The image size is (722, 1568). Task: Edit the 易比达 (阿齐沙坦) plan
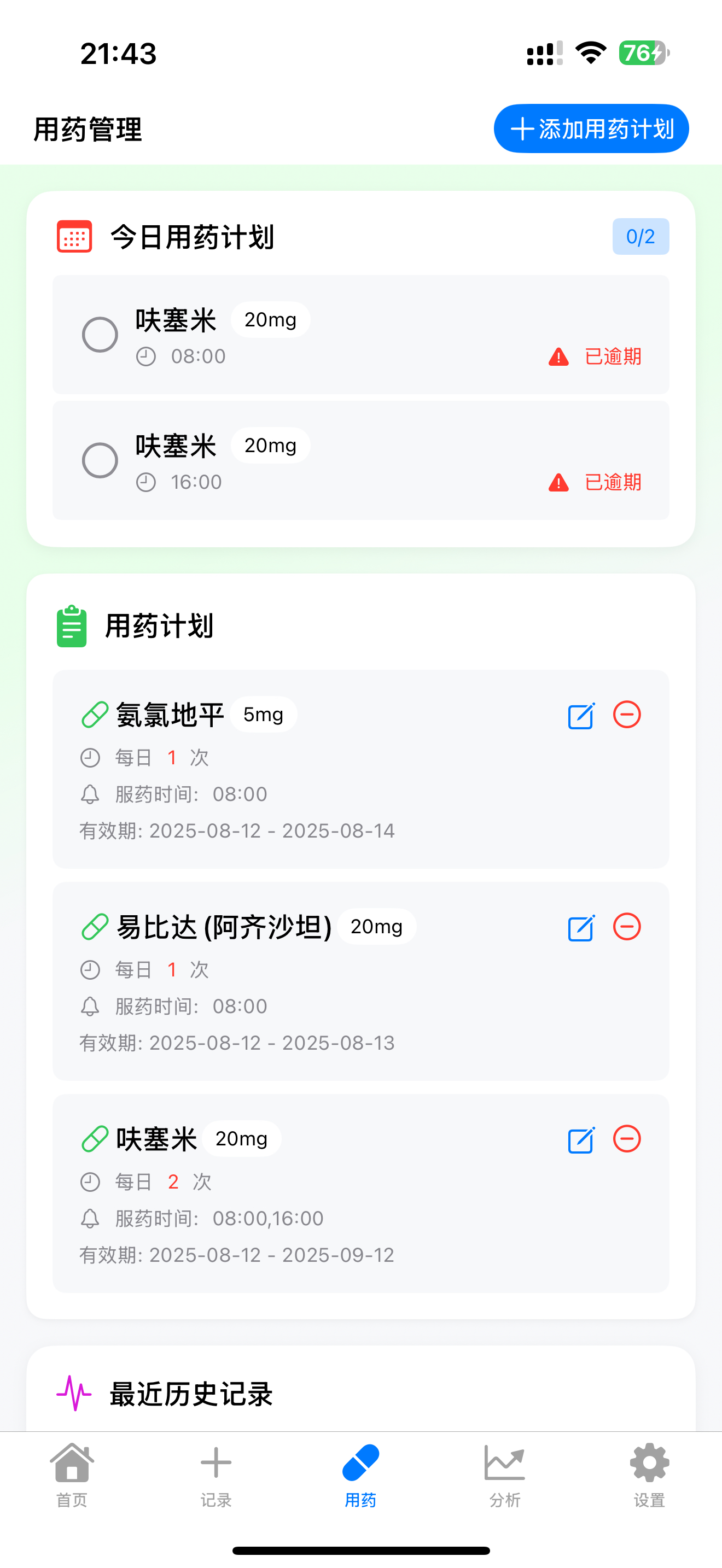[x=581, y=928]
